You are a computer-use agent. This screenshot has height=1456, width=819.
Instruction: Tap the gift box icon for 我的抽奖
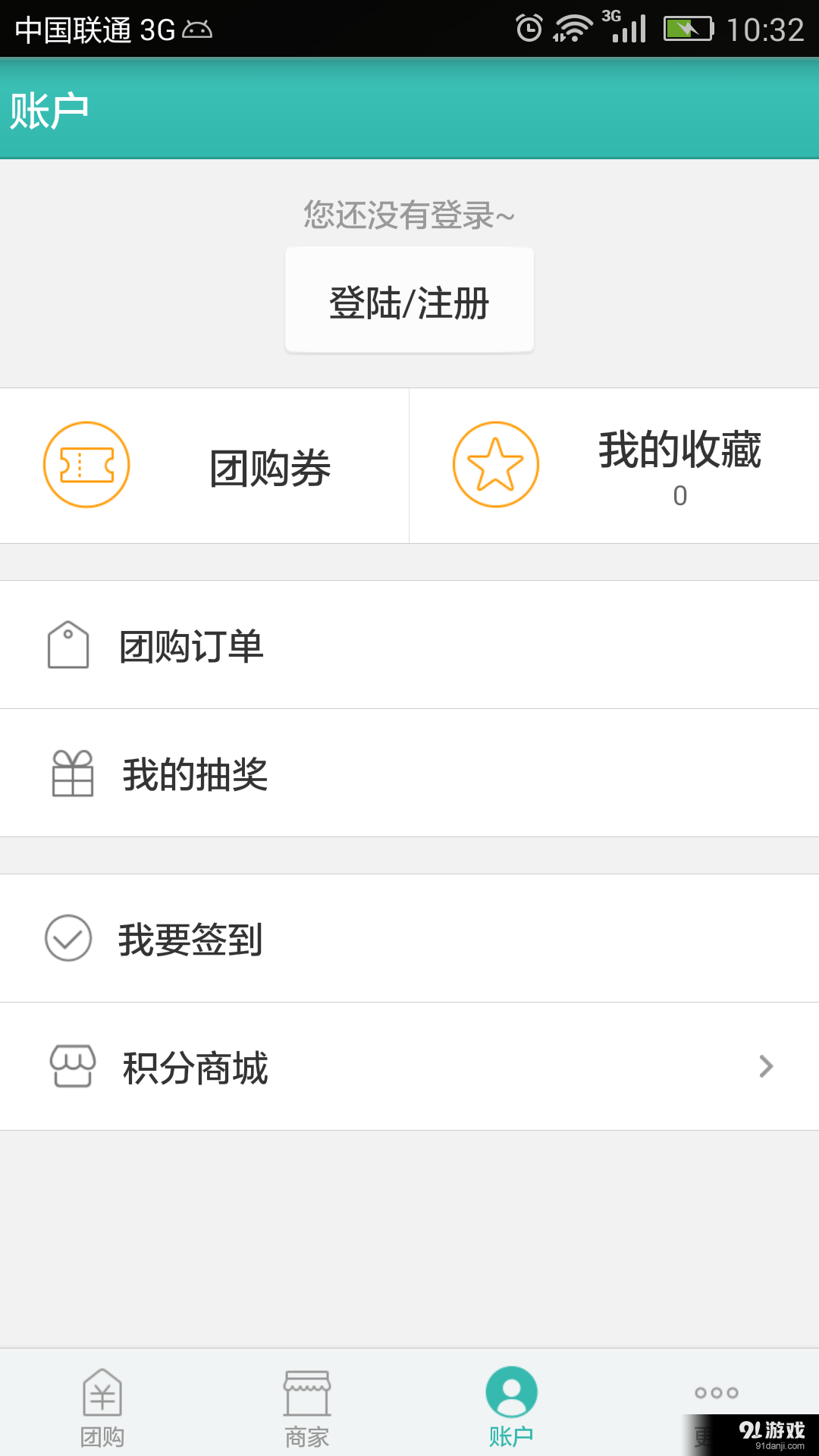[x=71, y=773]
